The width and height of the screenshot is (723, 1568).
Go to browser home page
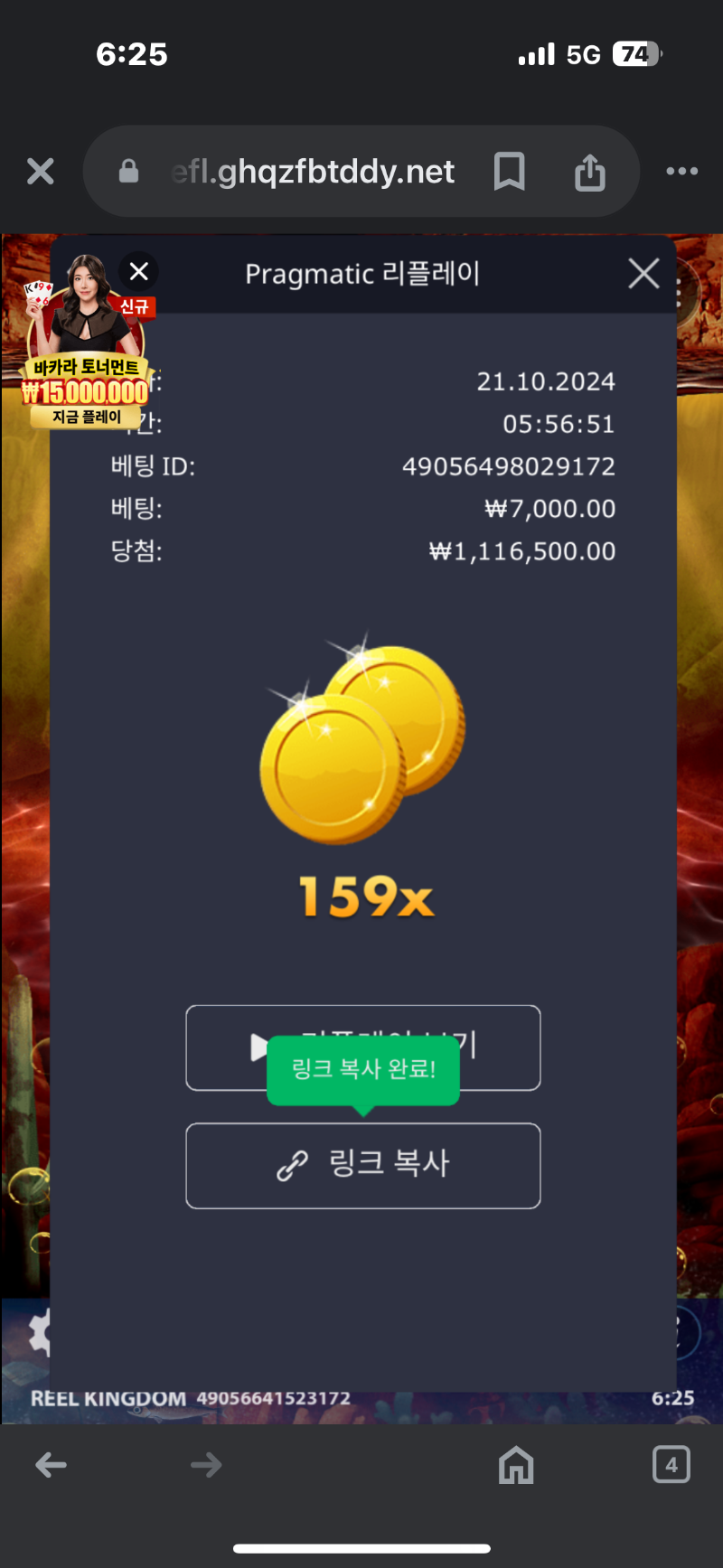516,1465
